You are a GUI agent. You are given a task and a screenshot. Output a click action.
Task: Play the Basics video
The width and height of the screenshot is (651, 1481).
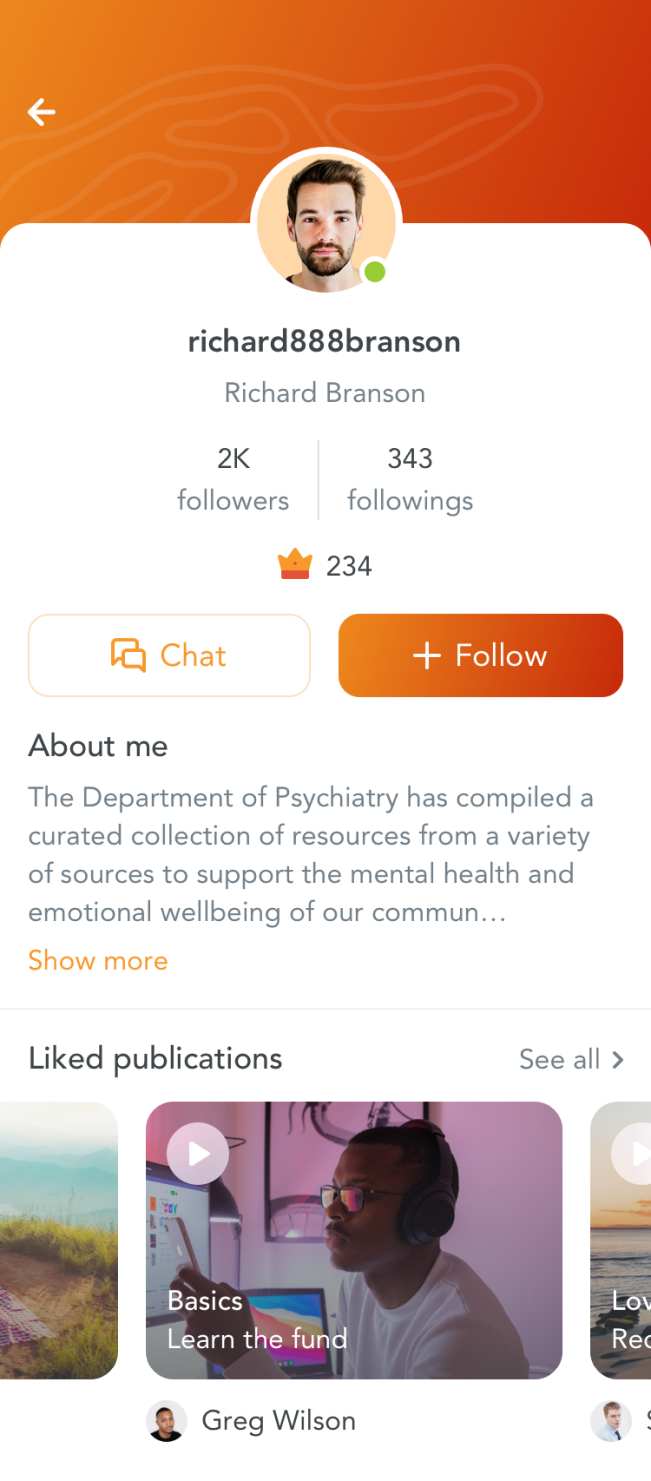pos(198,1154)
